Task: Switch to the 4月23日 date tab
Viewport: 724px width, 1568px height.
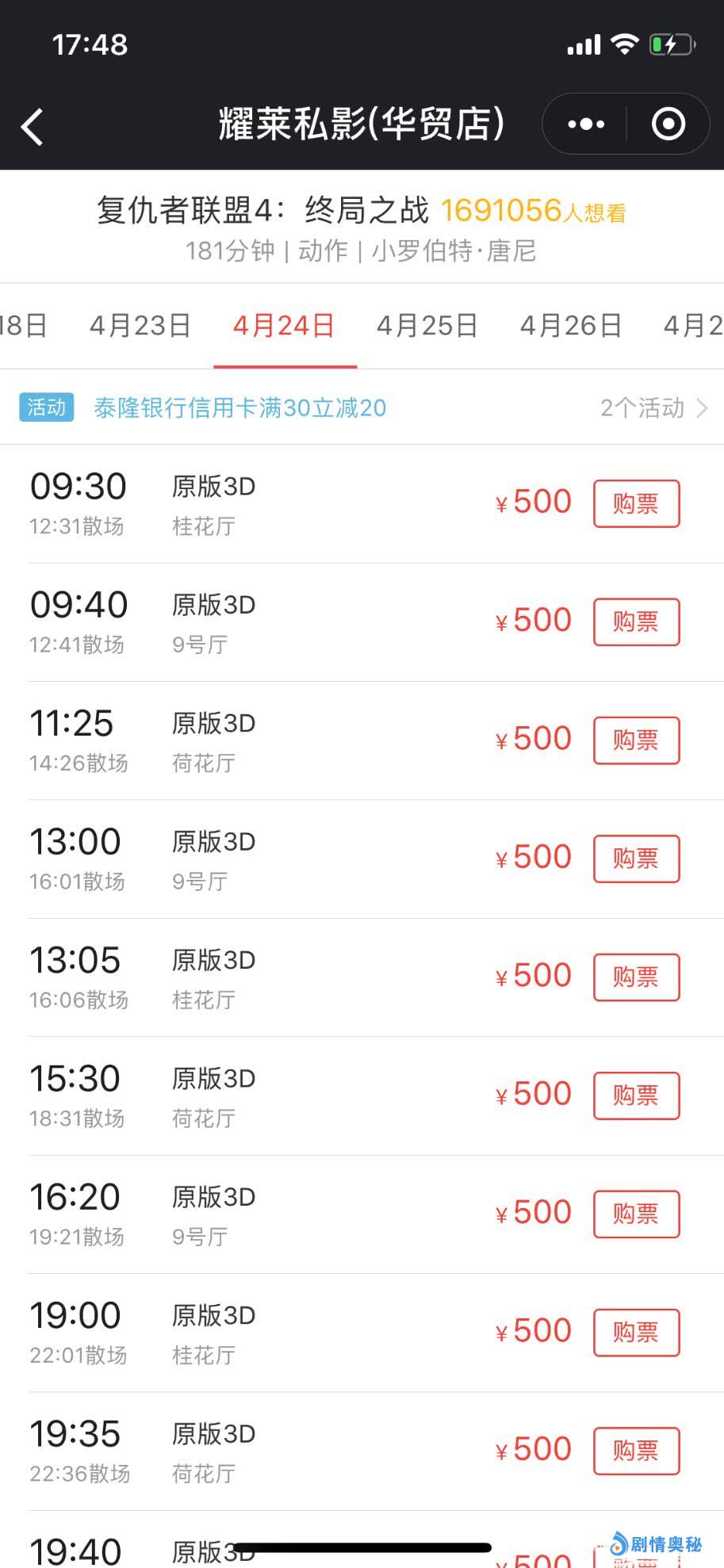Action: 140,326
